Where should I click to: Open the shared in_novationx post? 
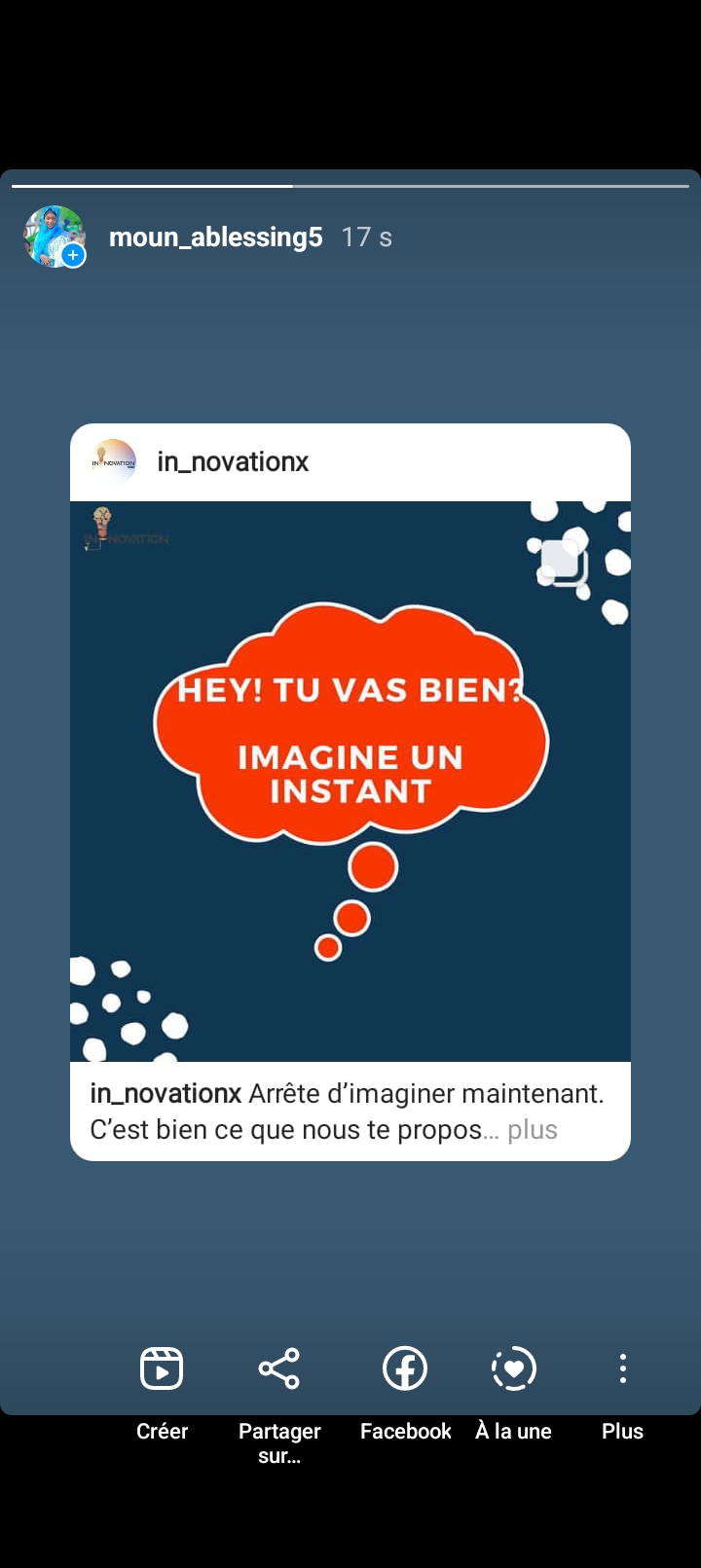click(350, 781)
